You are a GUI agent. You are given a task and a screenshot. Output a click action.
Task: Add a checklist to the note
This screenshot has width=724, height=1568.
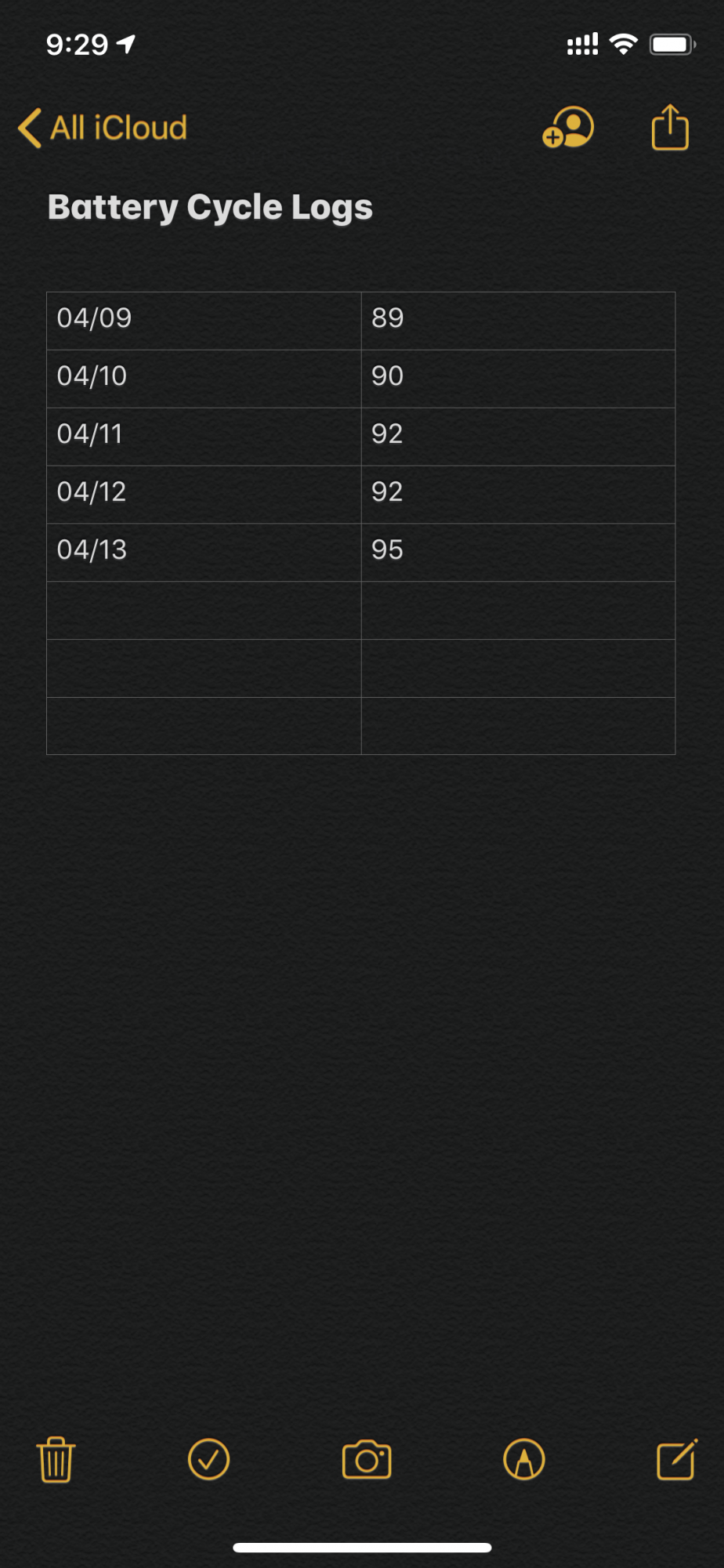click(208, 1460)
